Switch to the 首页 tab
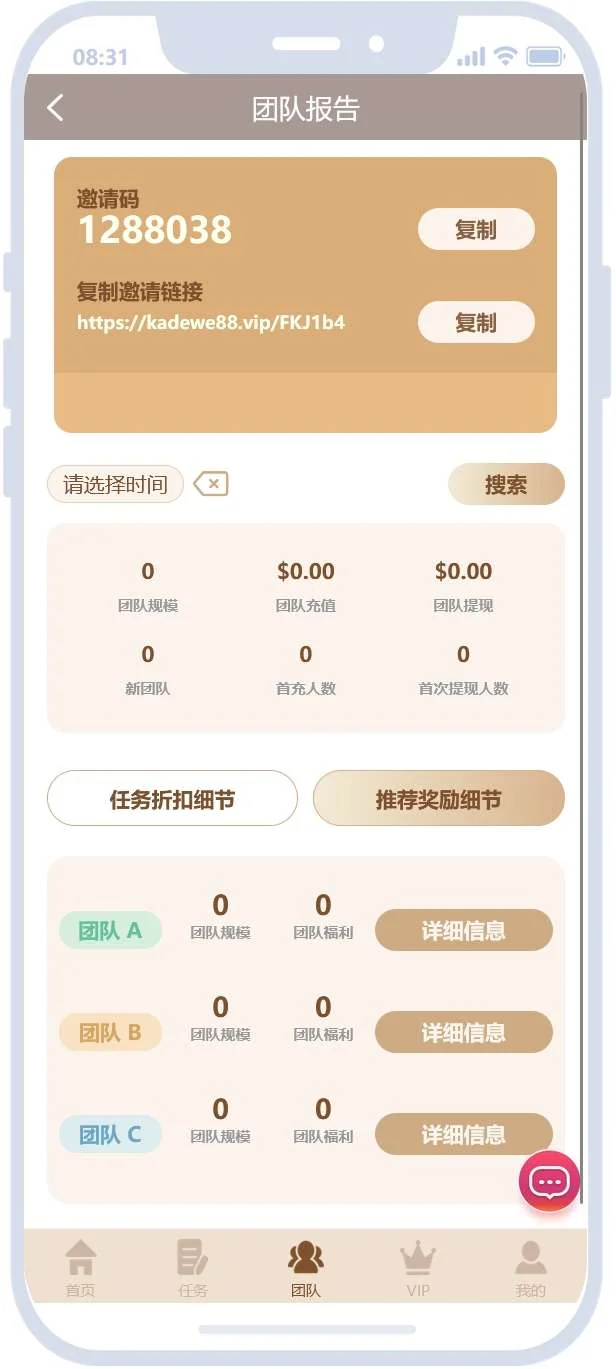Screen dimensions: 616x1369 pyautogui.click(x=80, y=1268)
